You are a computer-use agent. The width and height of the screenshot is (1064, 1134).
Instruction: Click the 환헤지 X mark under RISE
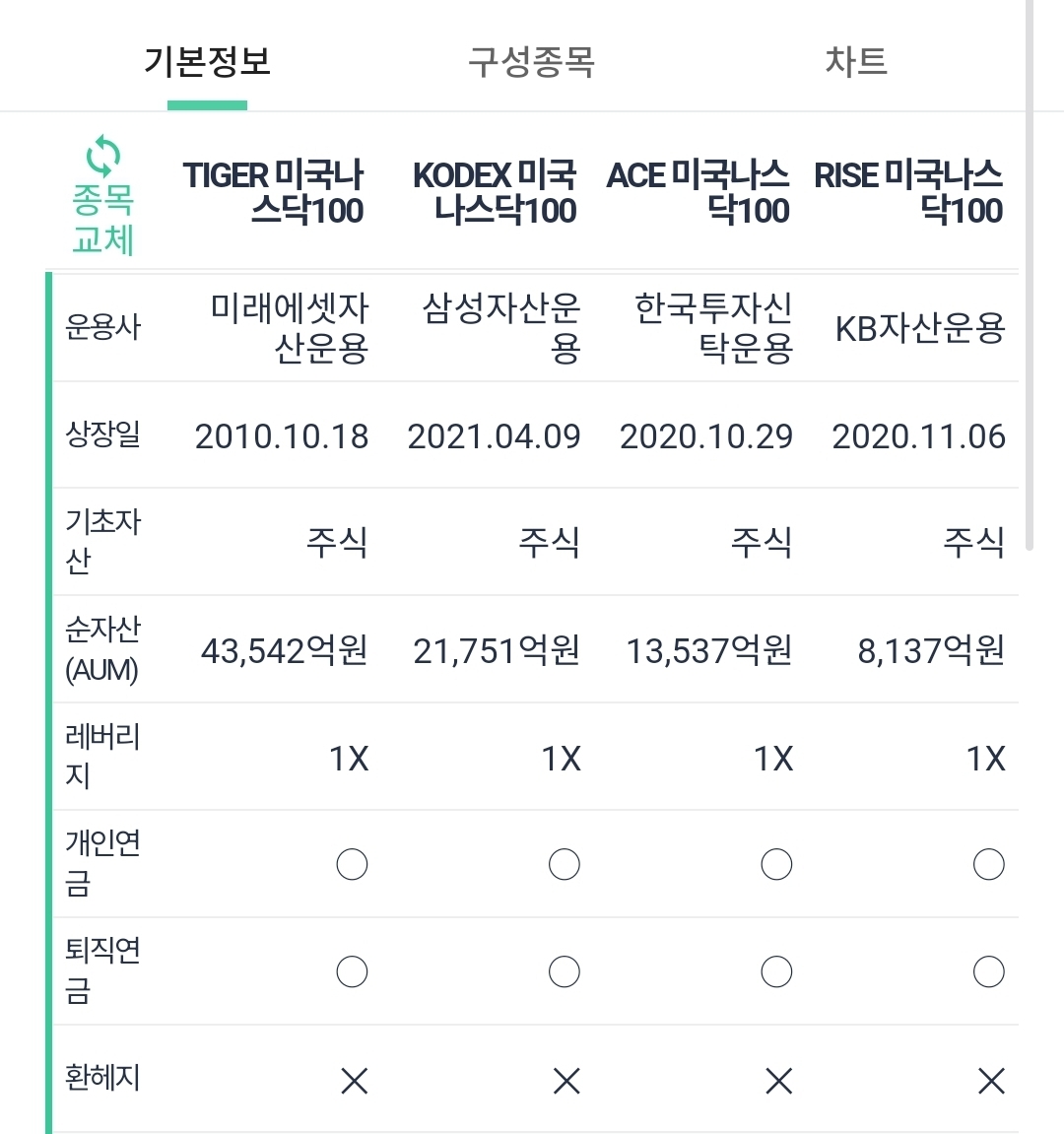point(989,1080)
